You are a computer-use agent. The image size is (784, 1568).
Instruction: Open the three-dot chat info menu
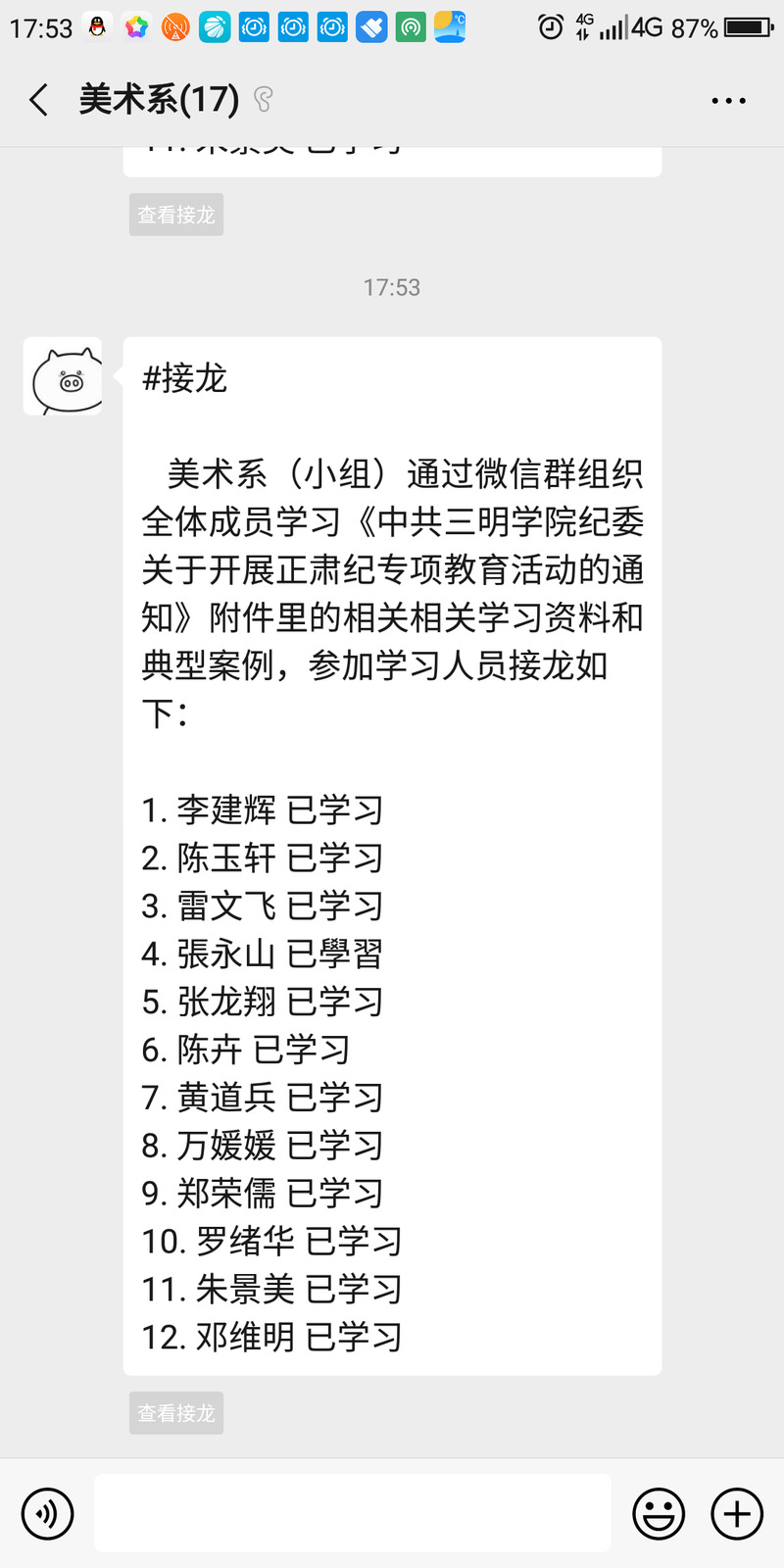(x=728, y=100)
